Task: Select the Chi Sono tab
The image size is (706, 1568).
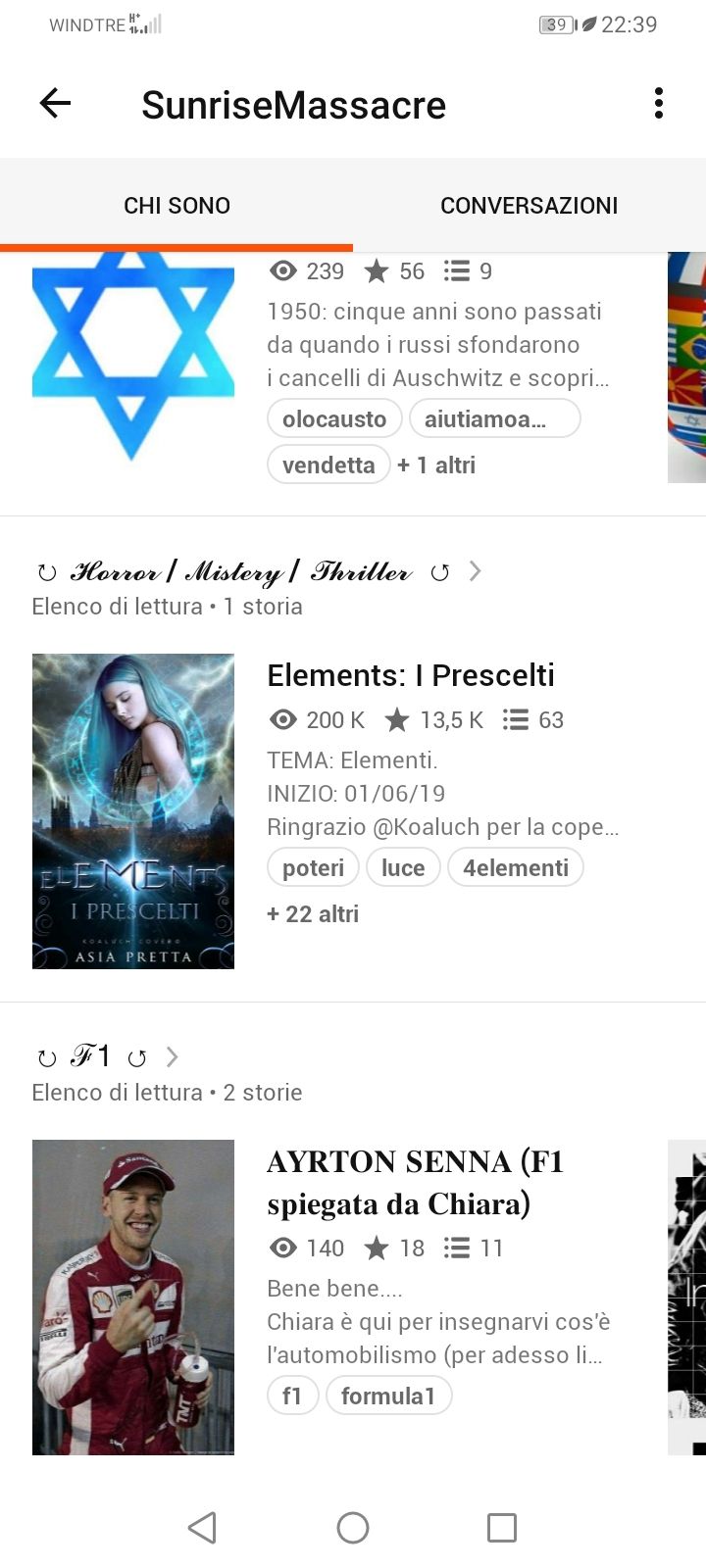Action: pos(176,206)
